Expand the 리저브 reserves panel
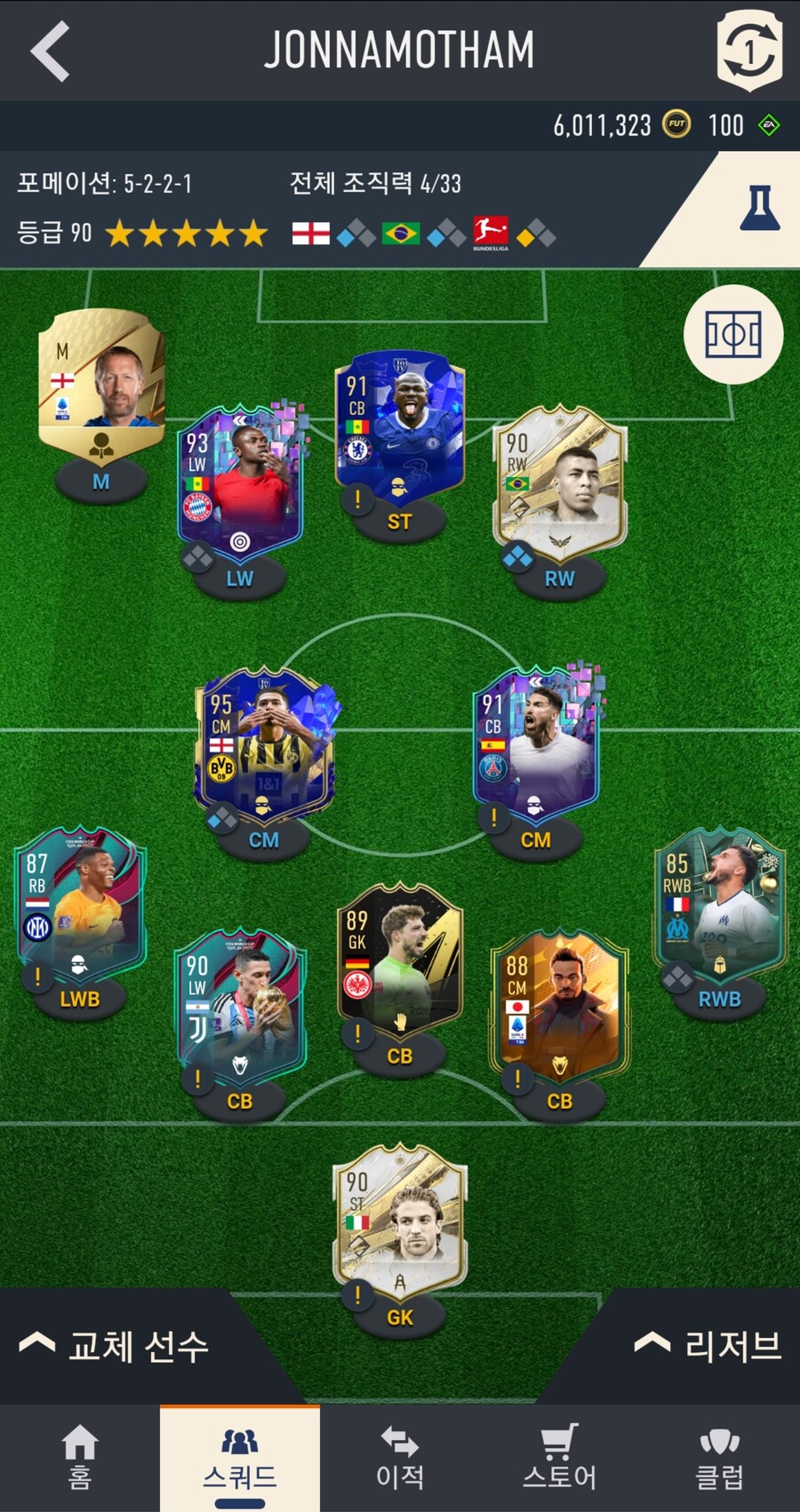This screenshot has height=1512, width=800. [x=707, y=1346]
